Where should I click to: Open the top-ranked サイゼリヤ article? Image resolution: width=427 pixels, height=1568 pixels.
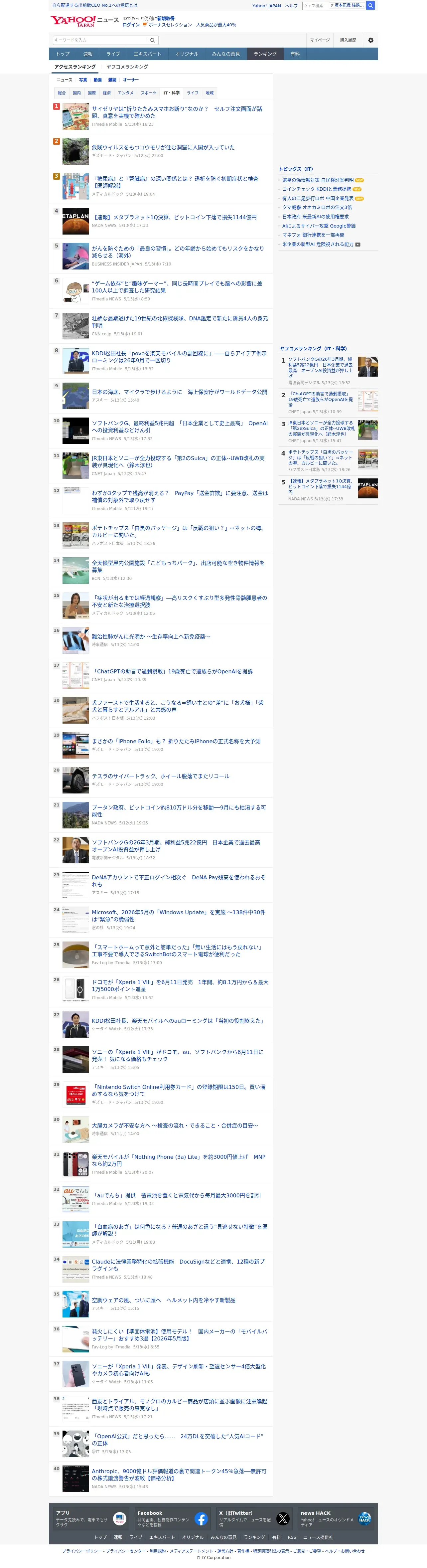[177, 112]
